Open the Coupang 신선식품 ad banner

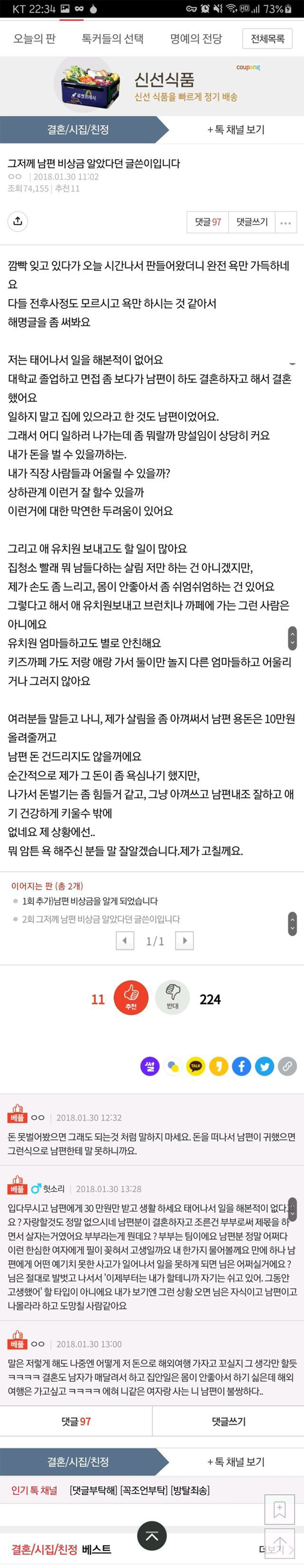[x=152, y=86]
